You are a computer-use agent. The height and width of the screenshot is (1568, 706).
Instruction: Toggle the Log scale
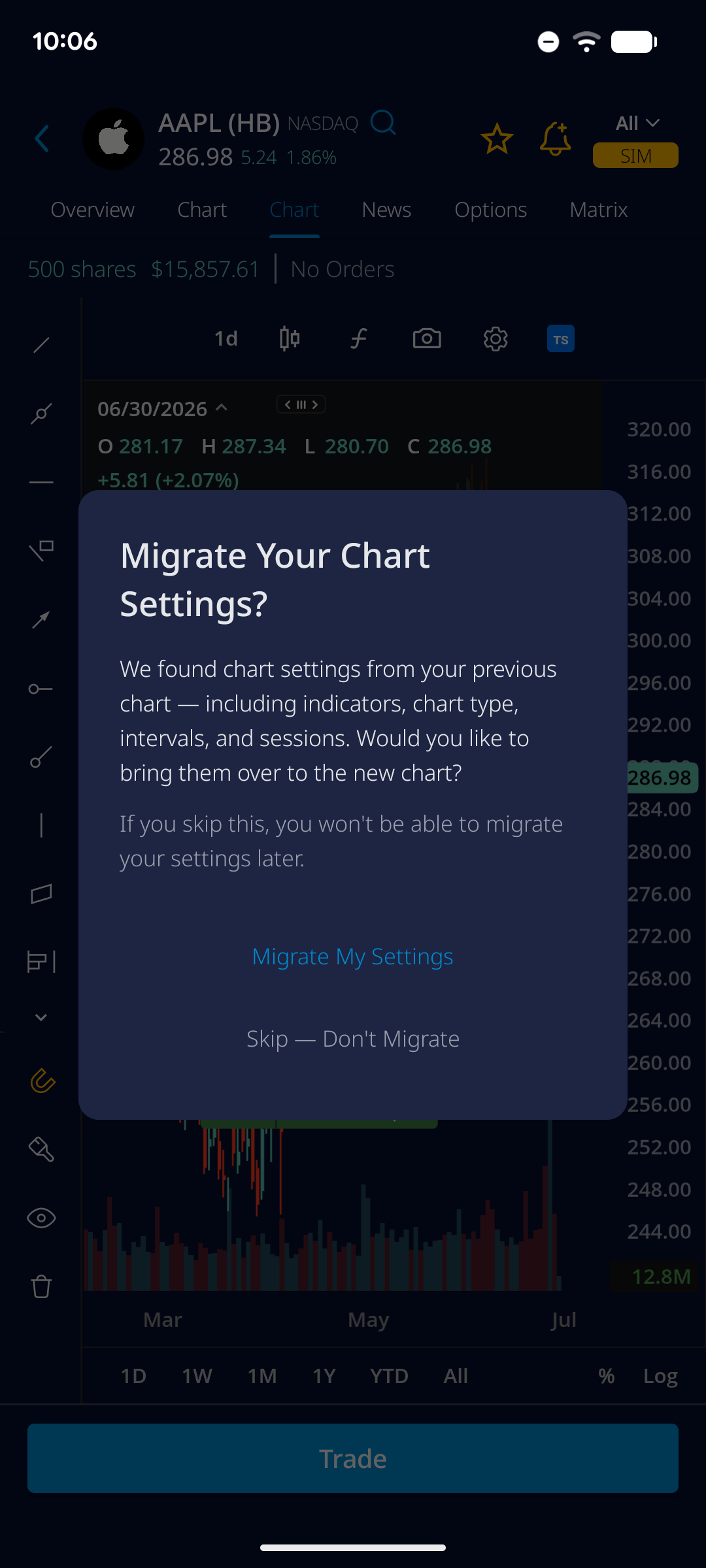click(x=660, y=1376)
